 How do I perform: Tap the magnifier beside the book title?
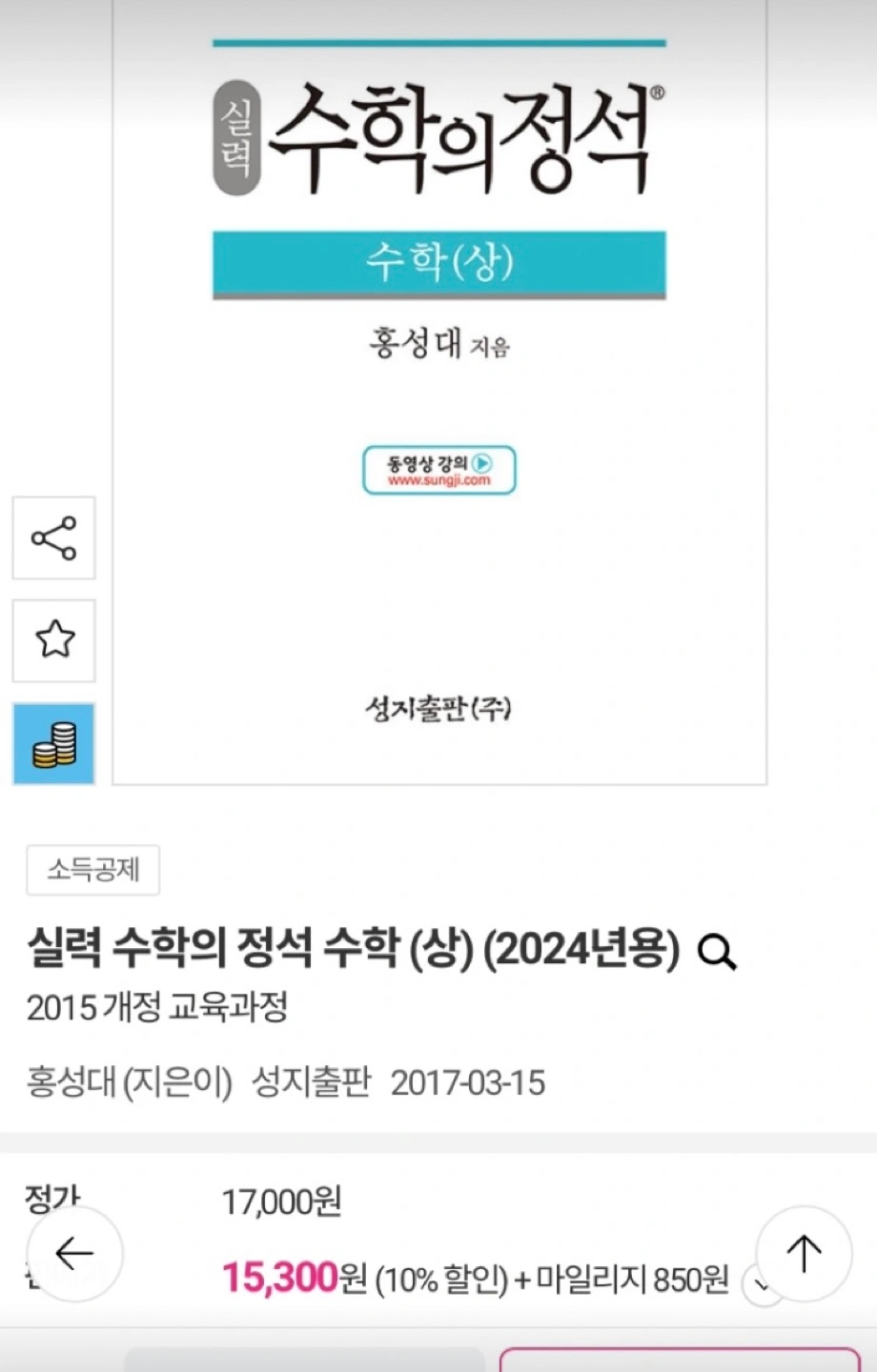[x=716, y=952]
